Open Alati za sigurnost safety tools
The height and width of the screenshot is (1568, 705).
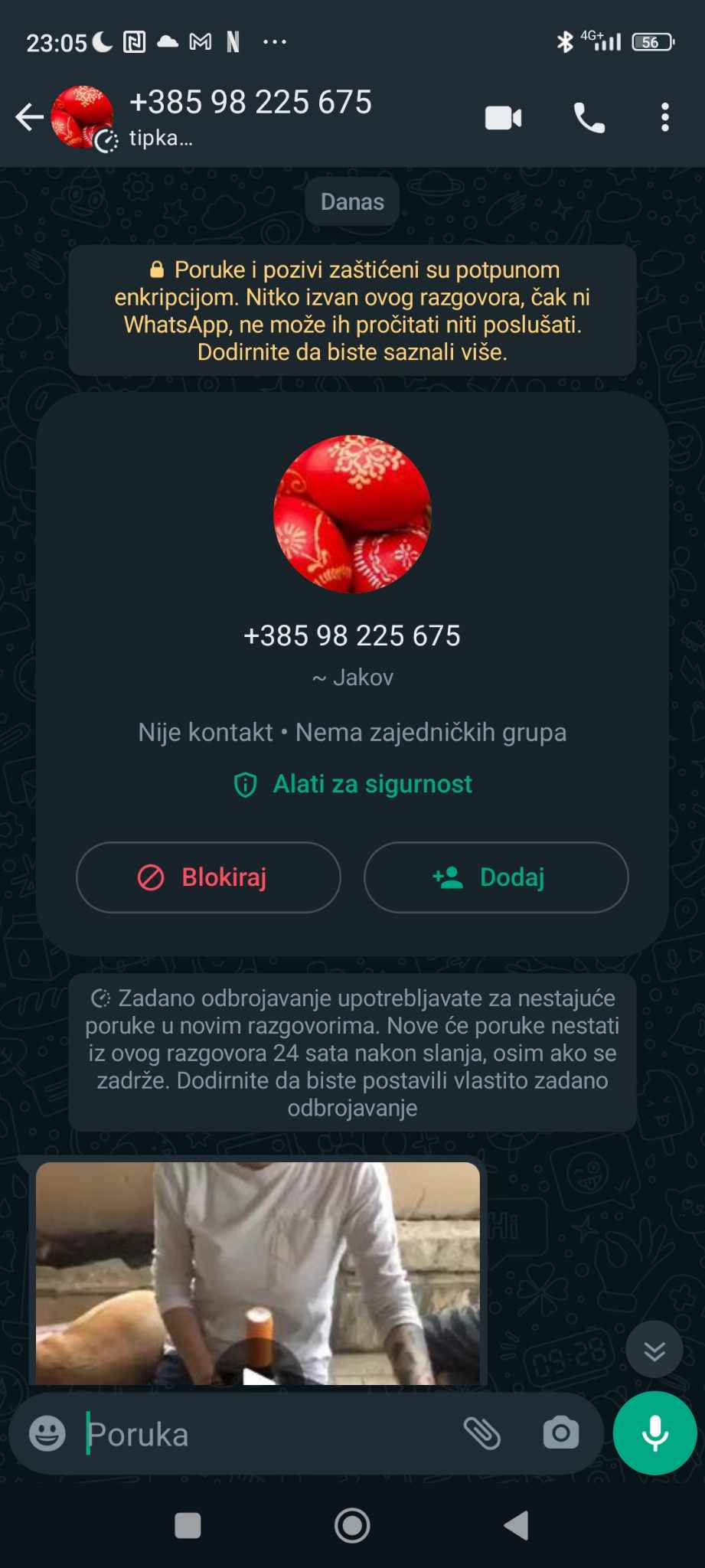pyautogui.click(x=353, y=784)
